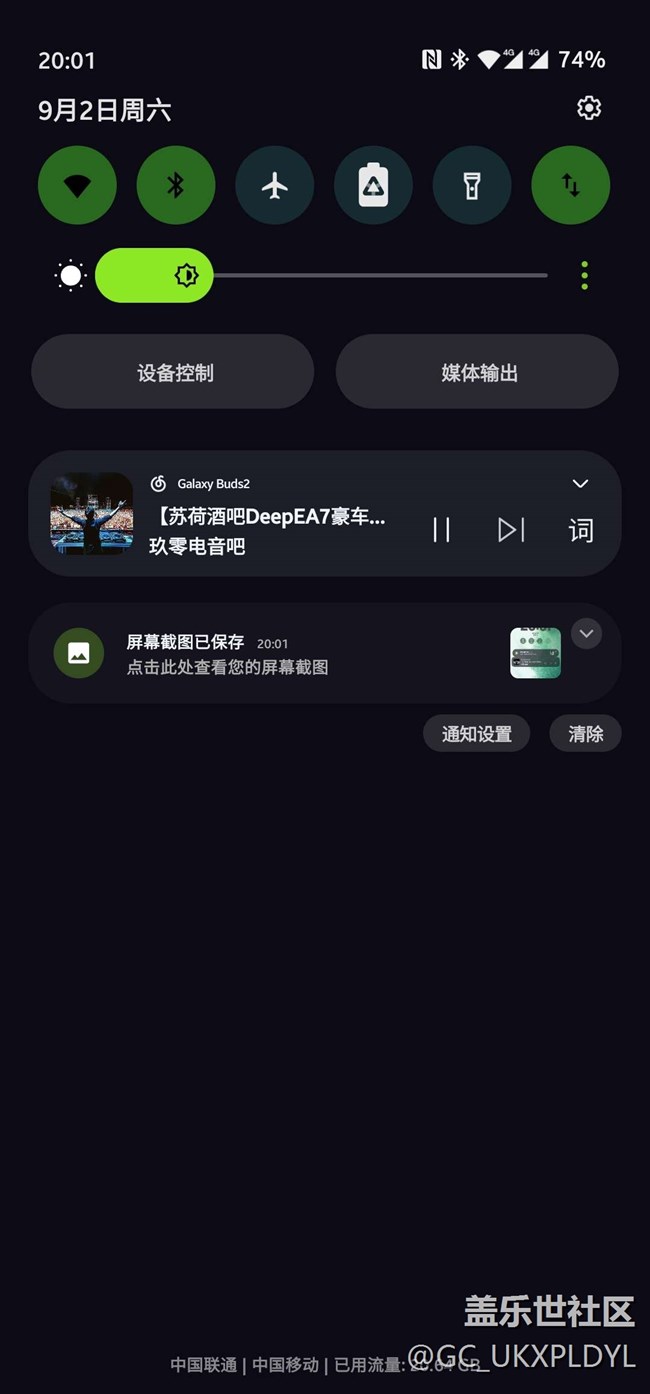Turn off Bluetooth quick toggle
This screenshot has width=650, height=1394.
point(176,185)
